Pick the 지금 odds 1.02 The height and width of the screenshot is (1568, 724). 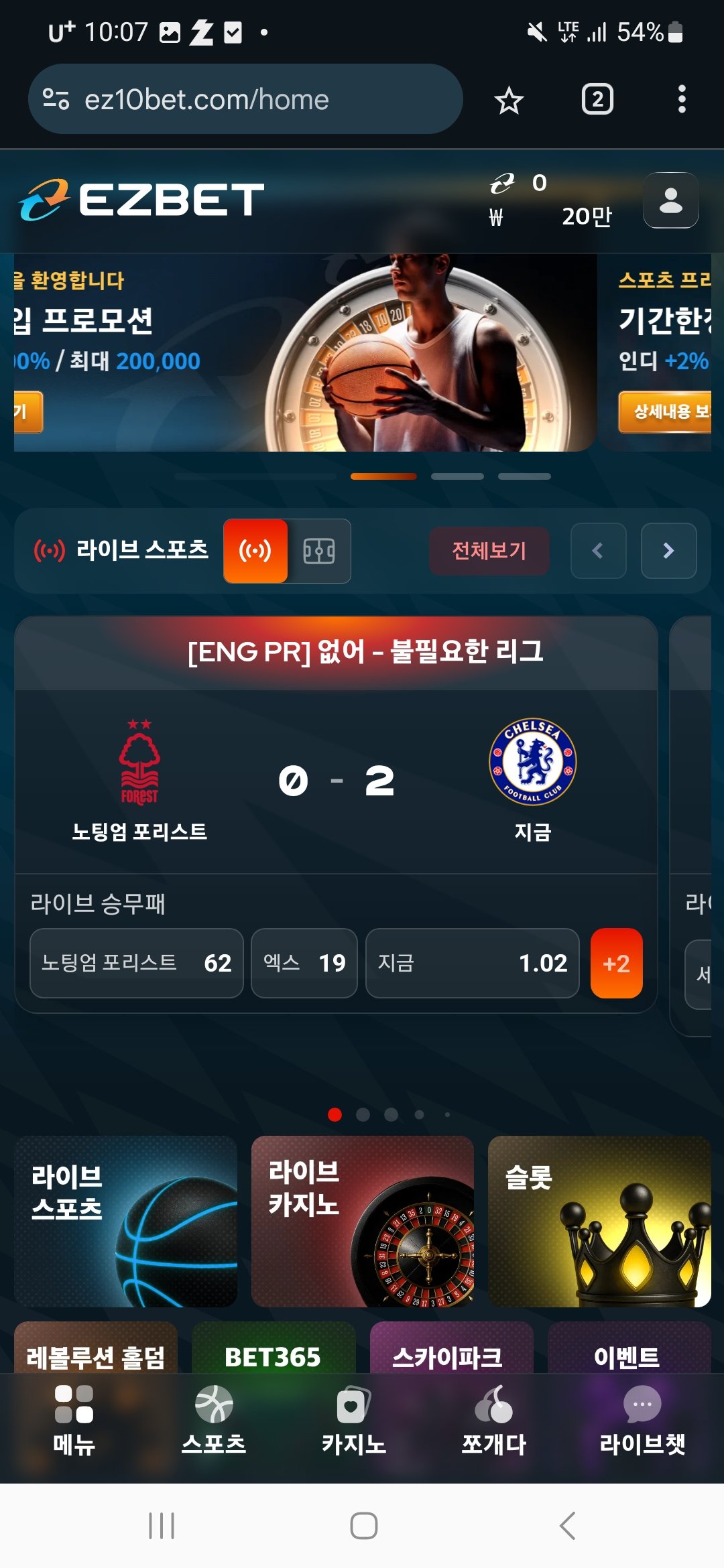coord(472,963)
